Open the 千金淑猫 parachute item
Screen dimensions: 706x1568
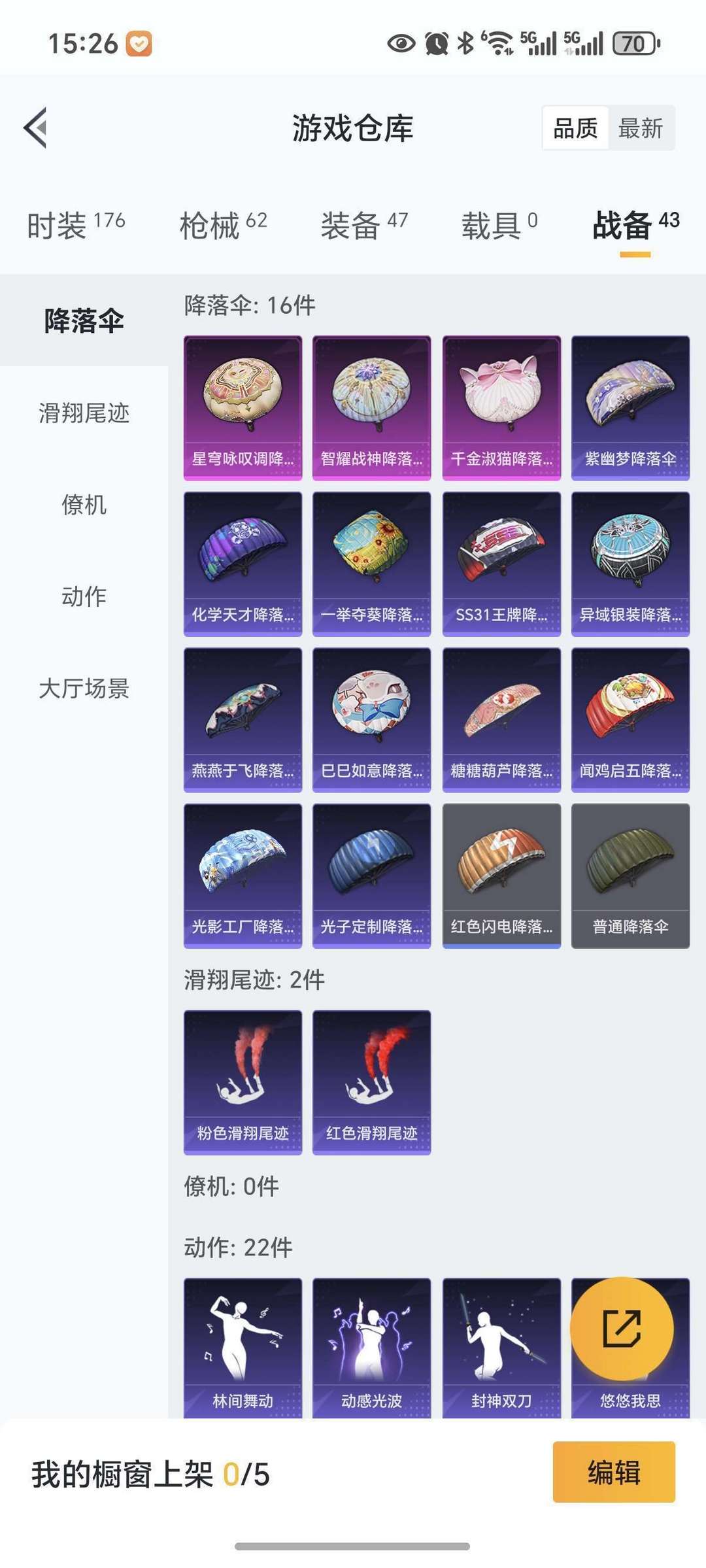point(501,408)
